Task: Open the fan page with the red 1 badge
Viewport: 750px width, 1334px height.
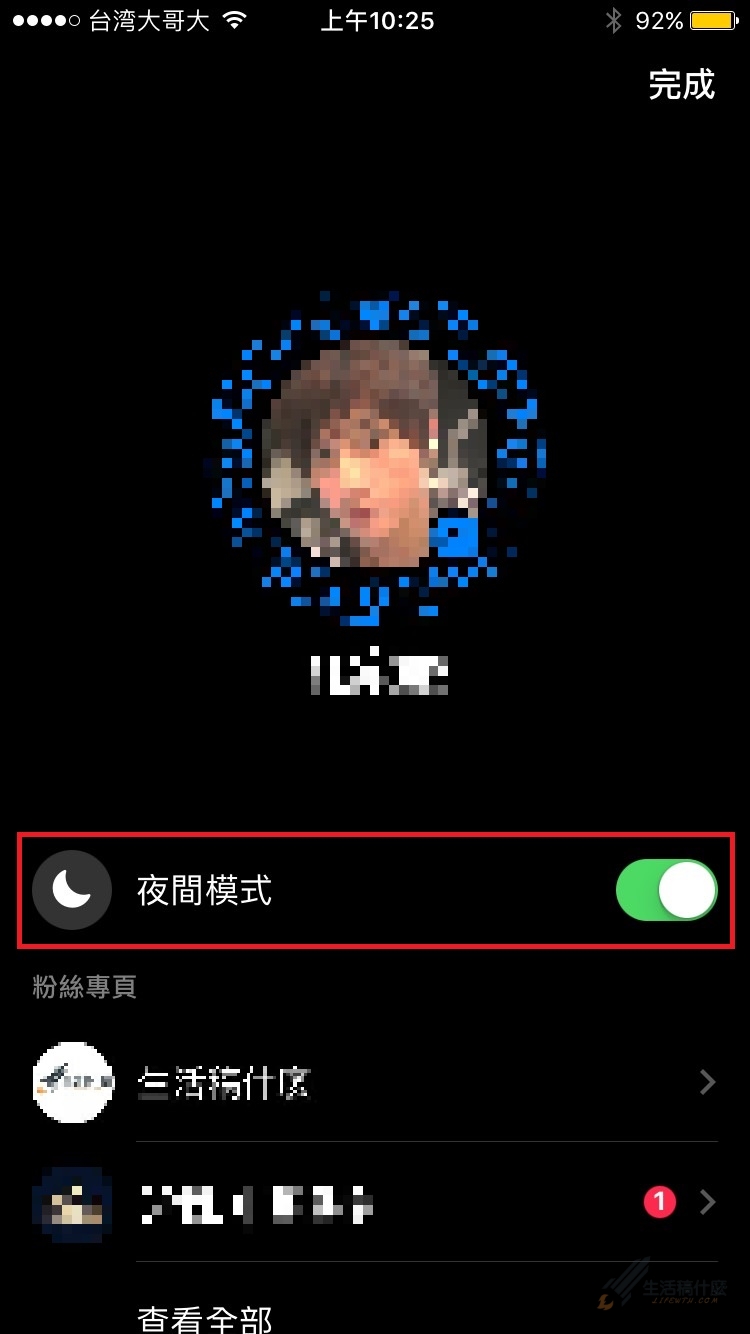Action: tap(375, 1202)
